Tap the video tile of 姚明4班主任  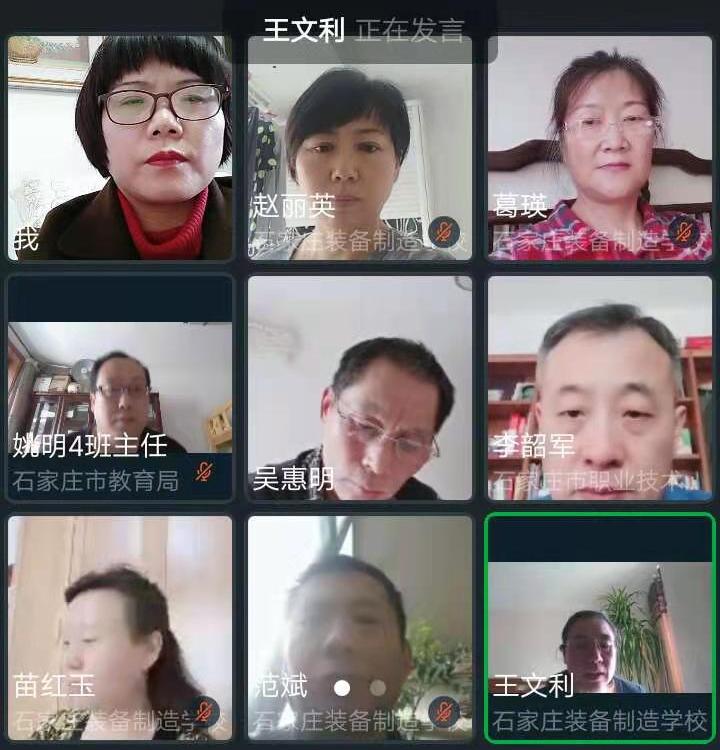coord(120,388)
